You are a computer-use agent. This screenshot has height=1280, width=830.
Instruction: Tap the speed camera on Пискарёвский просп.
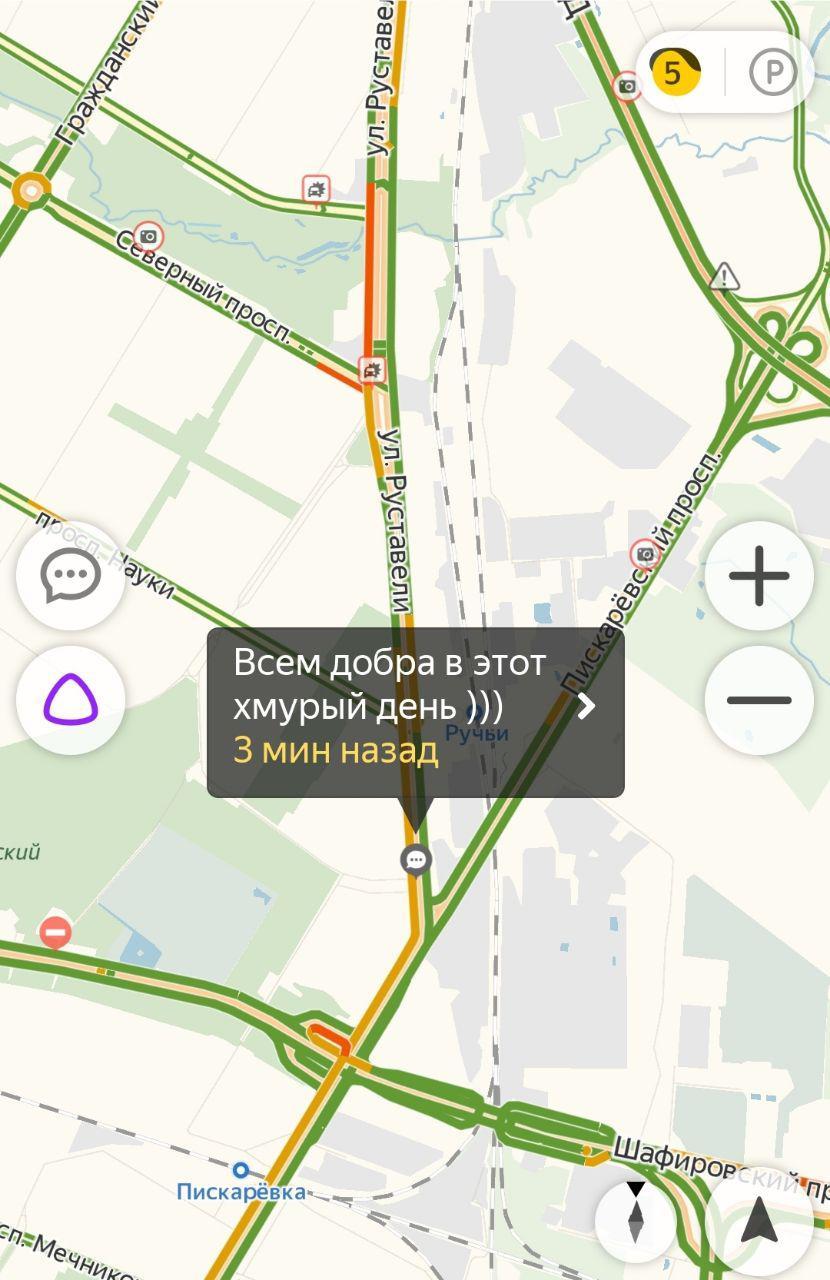(645, 553)
